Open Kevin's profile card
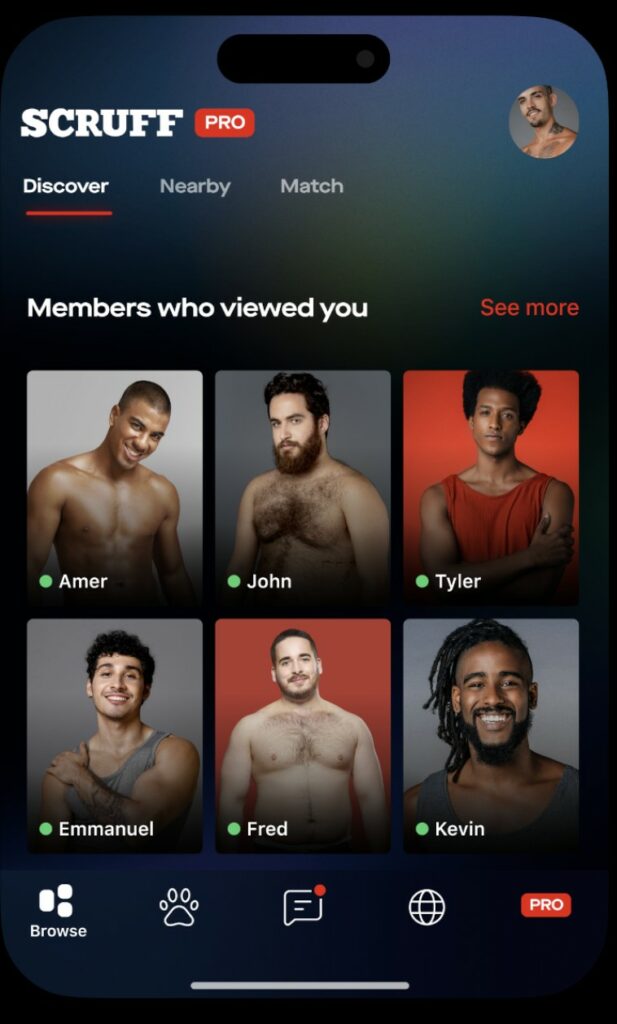This screenshot has height=1024, width=617. (490, 735)
